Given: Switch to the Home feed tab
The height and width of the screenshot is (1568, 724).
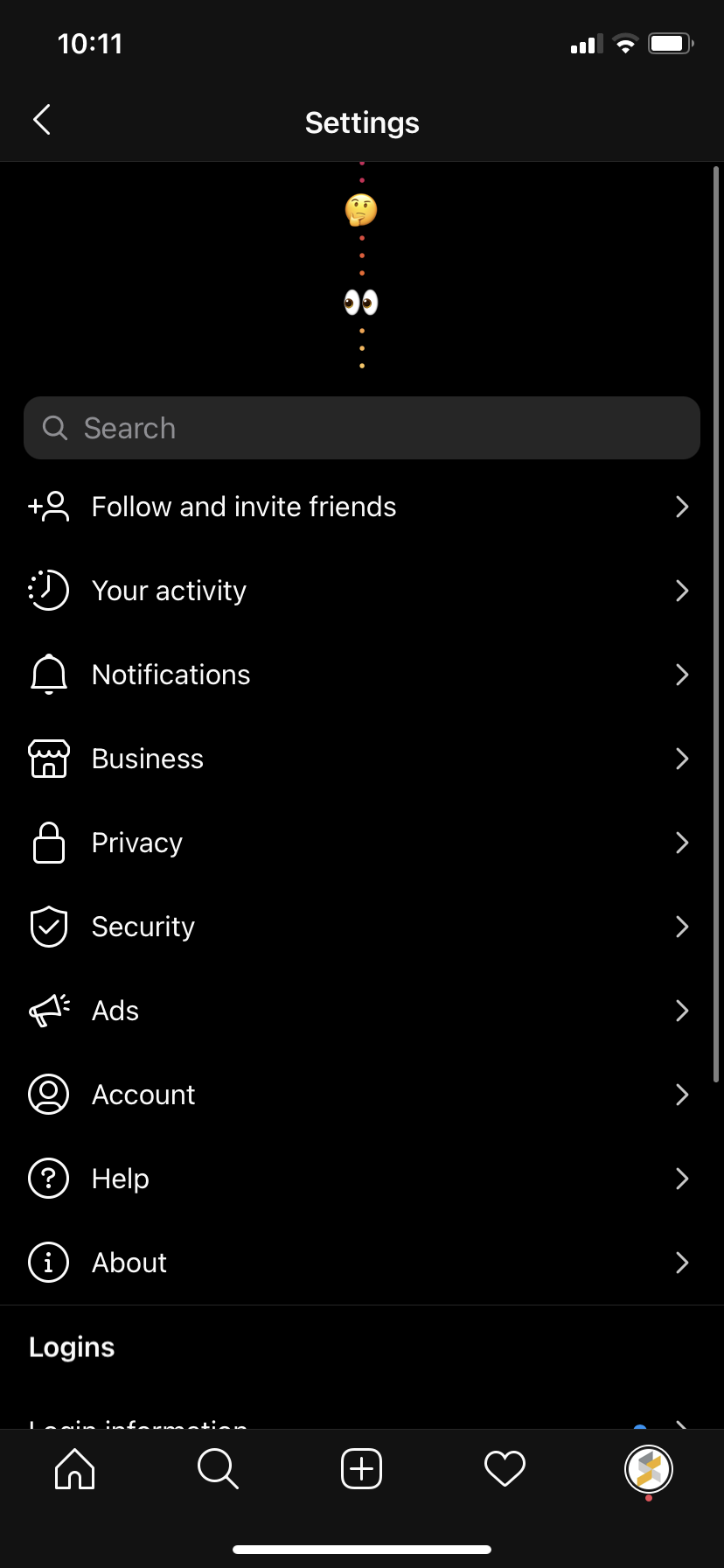Looking at the screenshot, I should [74, 1468].
